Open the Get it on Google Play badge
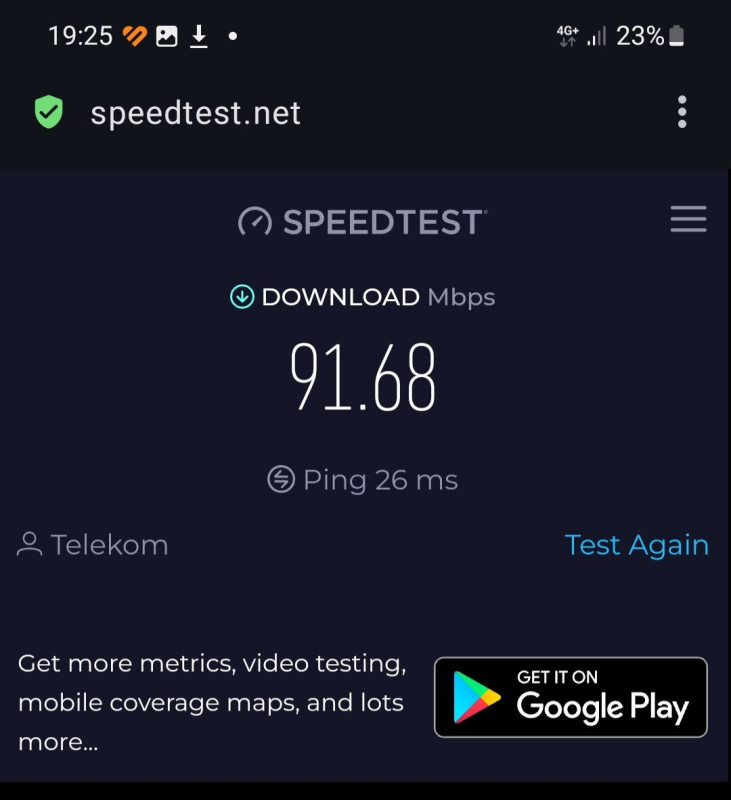The image size is (731, 800). click(x=570, y=697)
